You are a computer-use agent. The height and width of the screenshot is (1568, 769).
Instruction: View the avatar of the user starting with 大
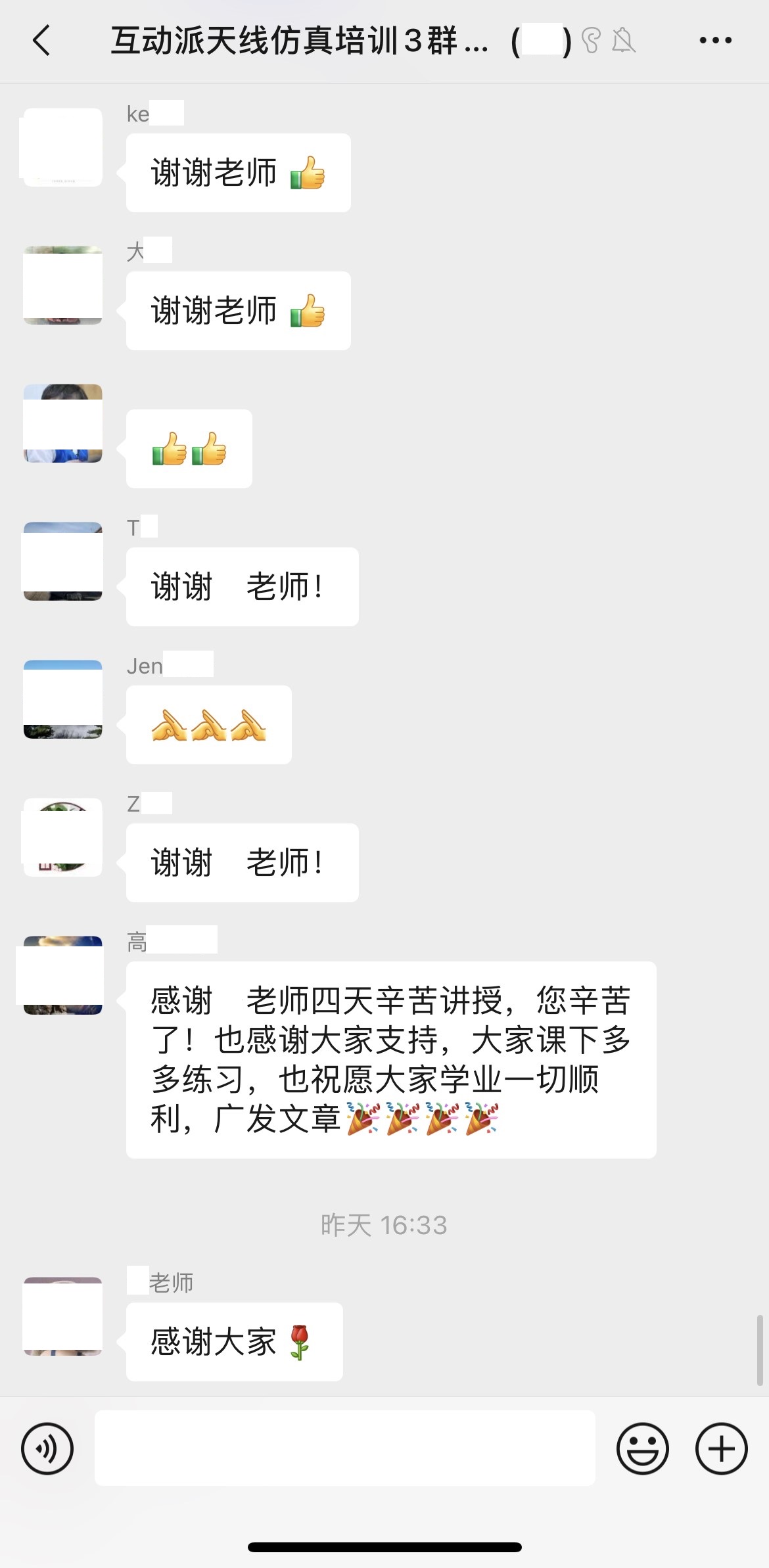pyautogui.click(x=62, y=285)
